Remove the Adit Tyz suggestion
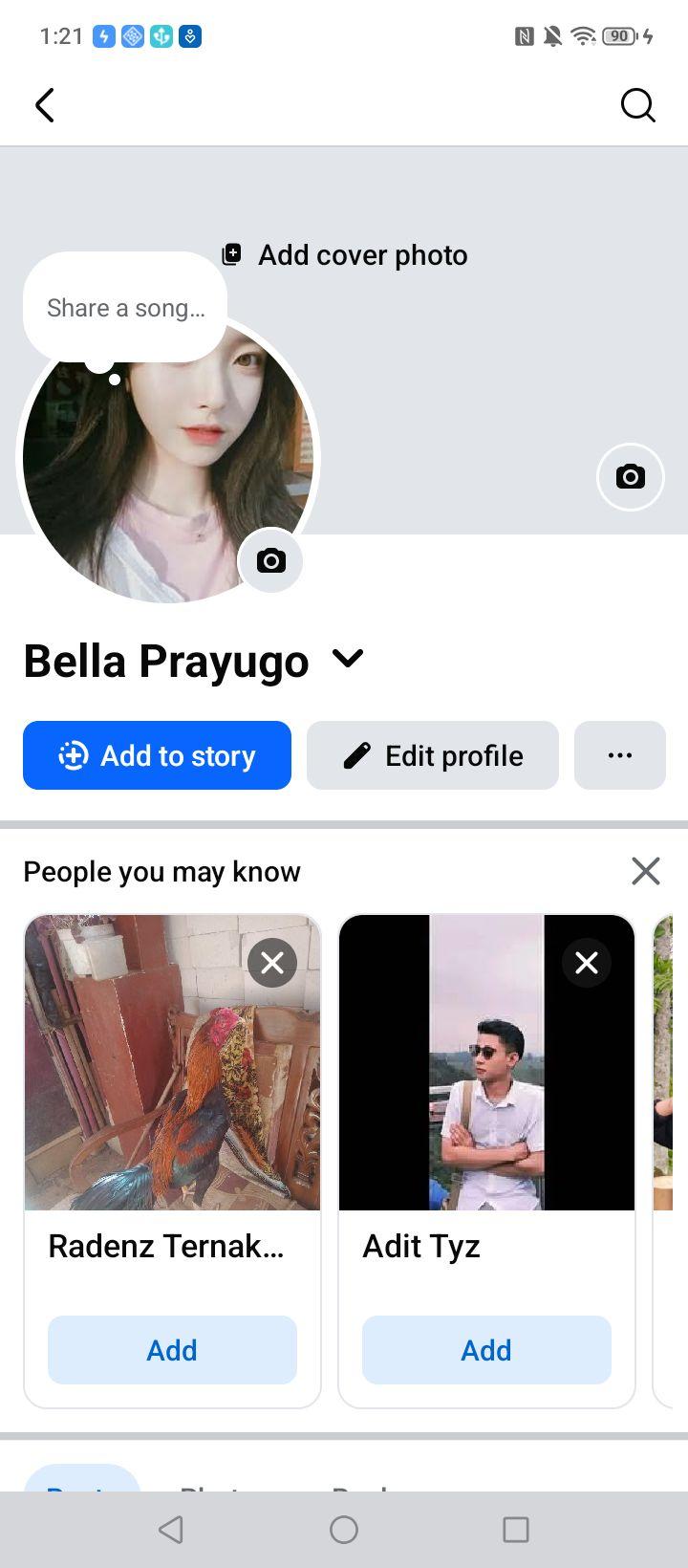Screen dimensions: 688x1568 (587, 963)
